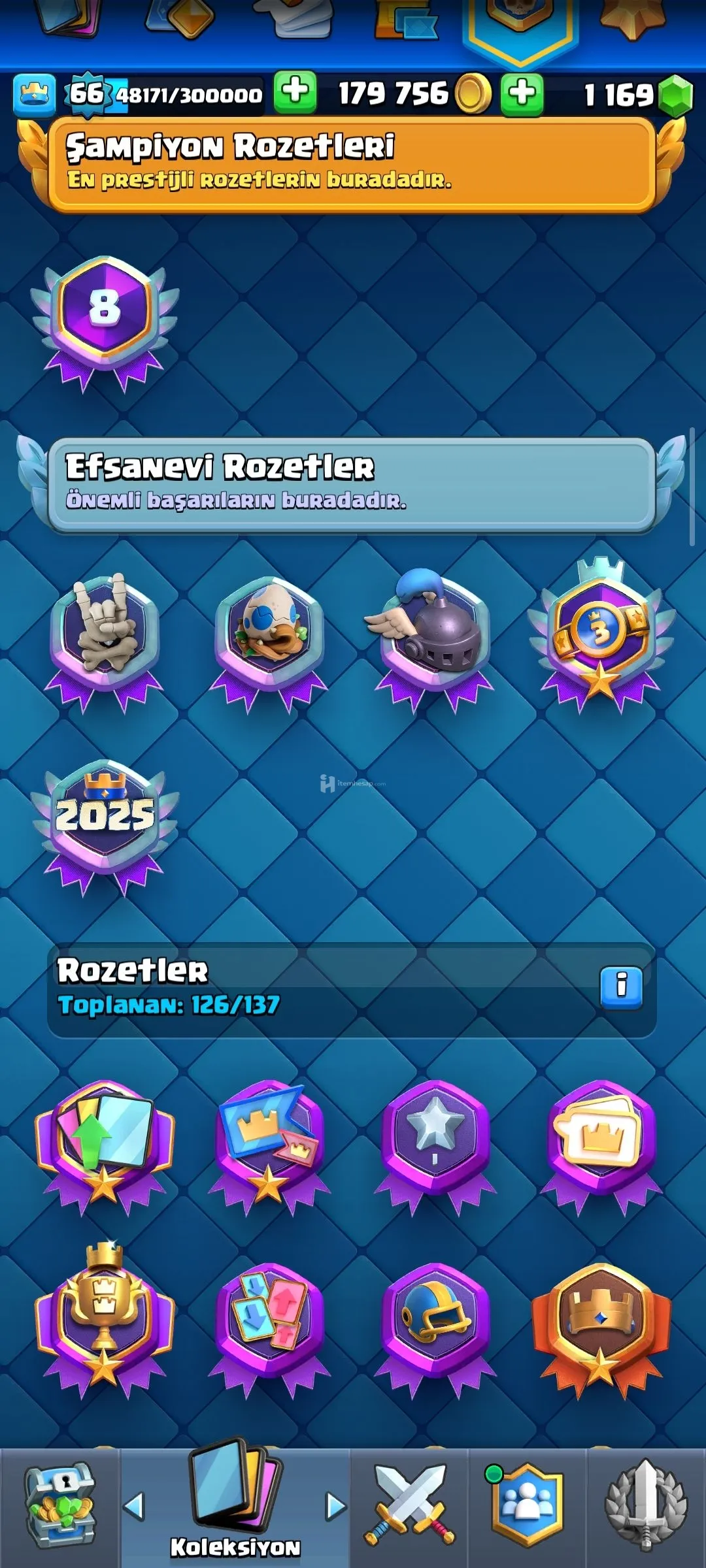Select the blue football helmet badge
This screenshot has width=706, height=1568.
point(434,1320)
